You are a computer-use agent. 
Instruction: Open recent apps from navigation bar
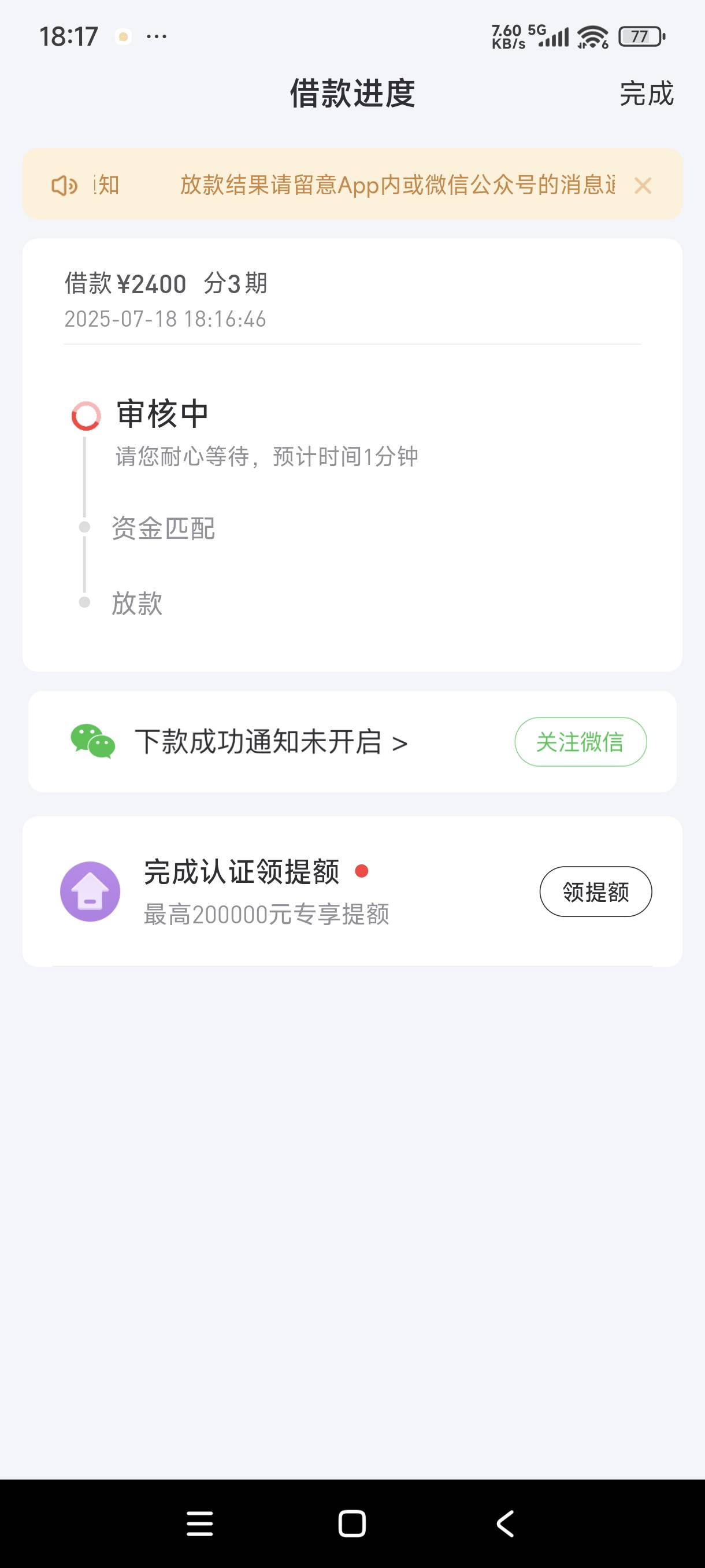pos(199,1524)
